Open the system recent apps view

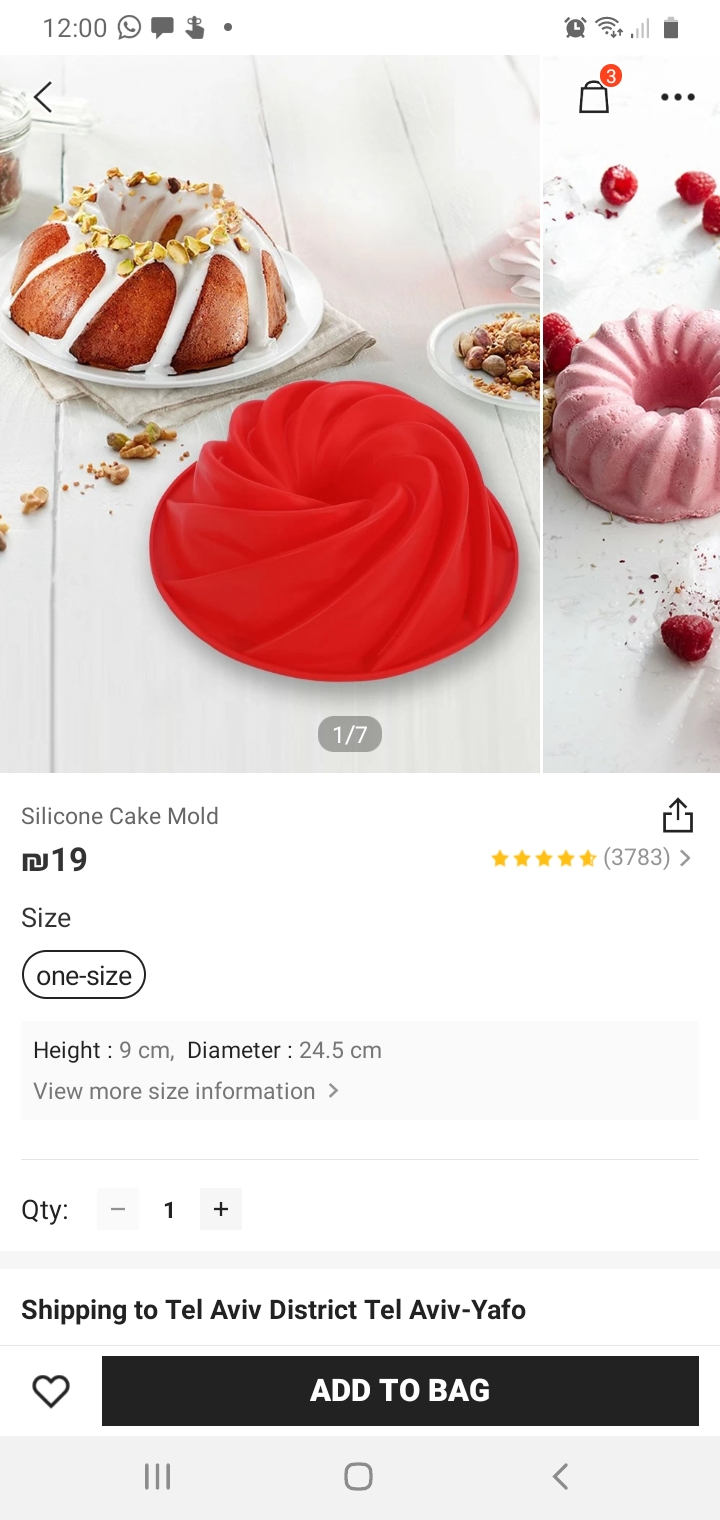pos(157,1476)
